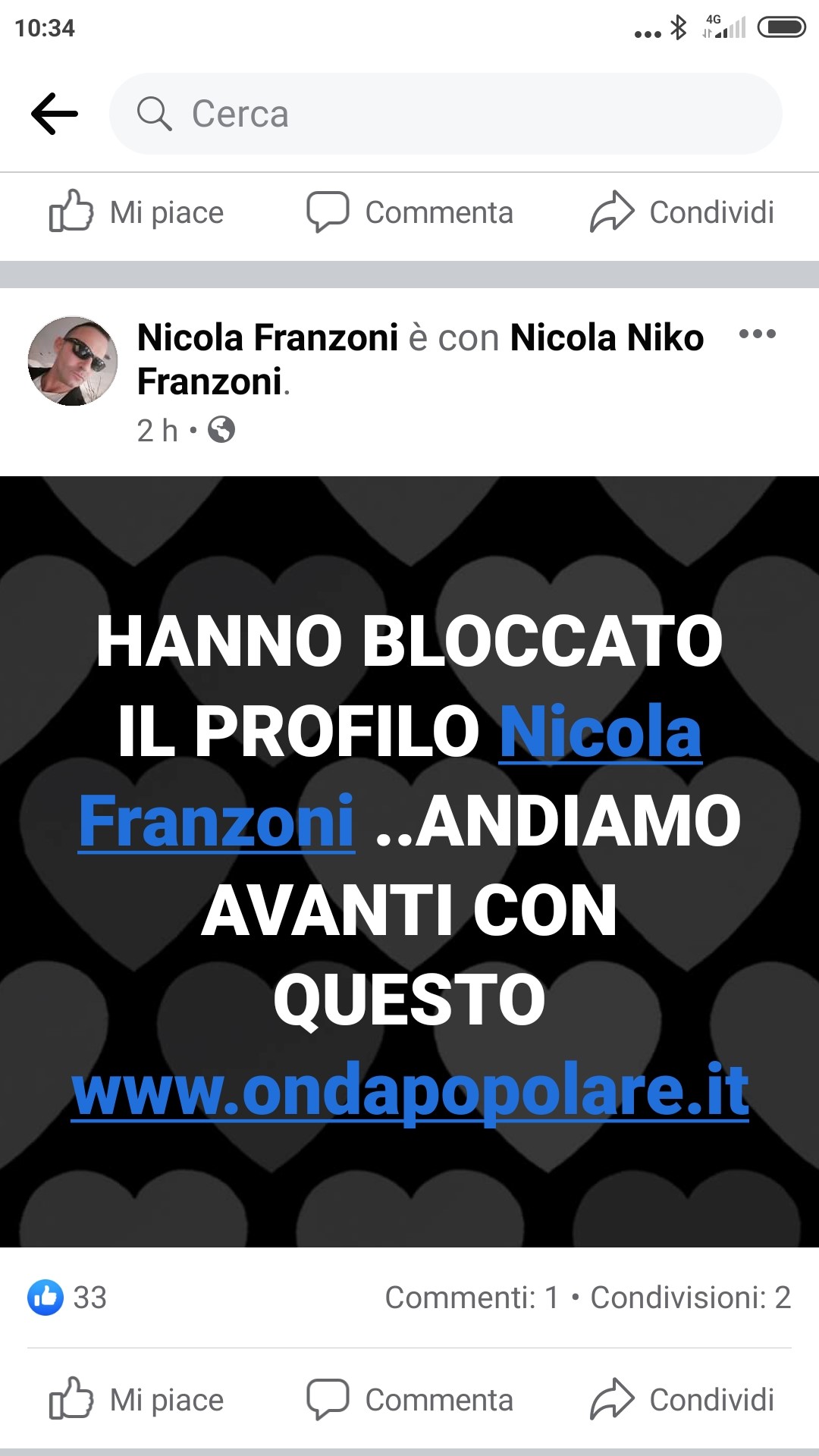Screen dimensions: 819x1456
Task: Open Nicola Franzoni's profile picture
Action: (73, 361)
